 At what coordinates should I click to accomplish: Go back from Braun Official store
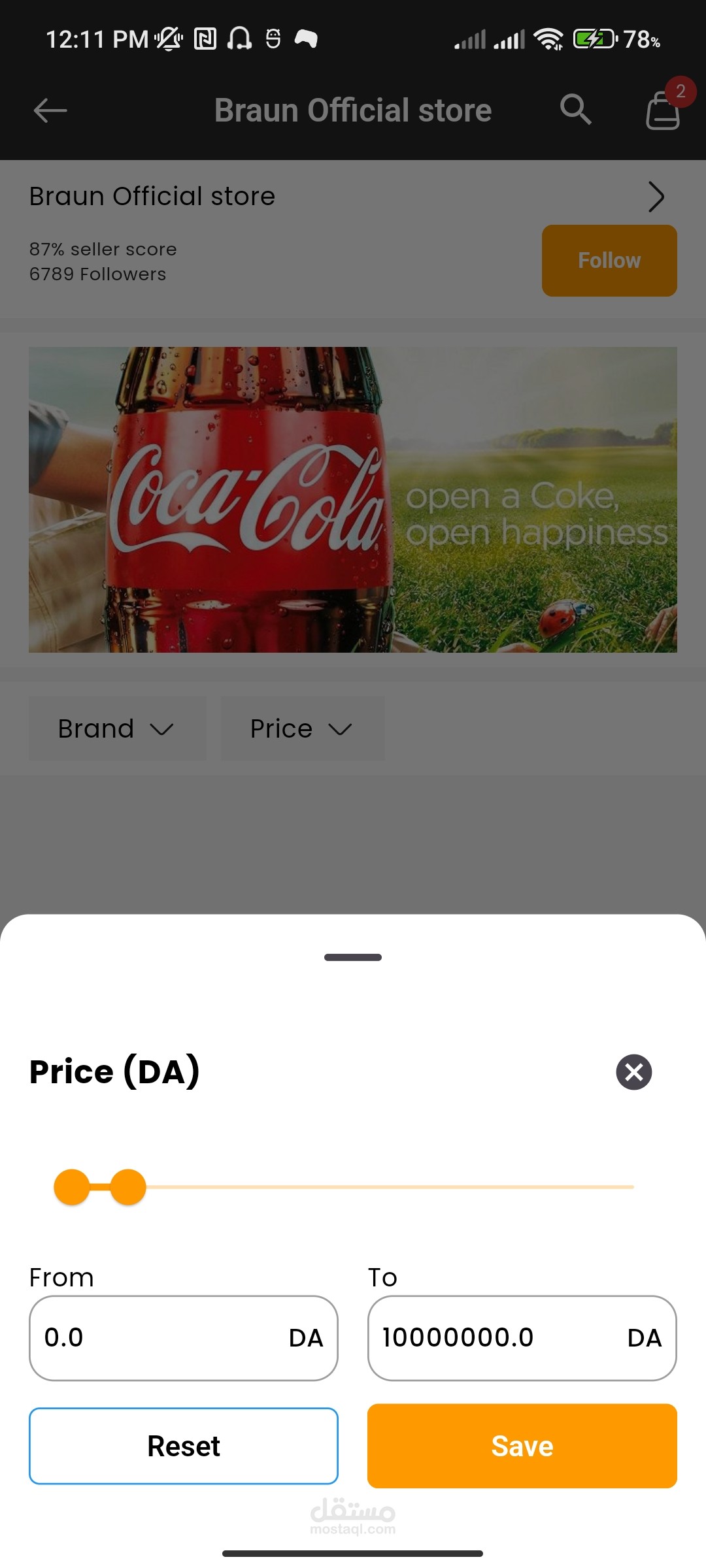click(x=50, y=110)
